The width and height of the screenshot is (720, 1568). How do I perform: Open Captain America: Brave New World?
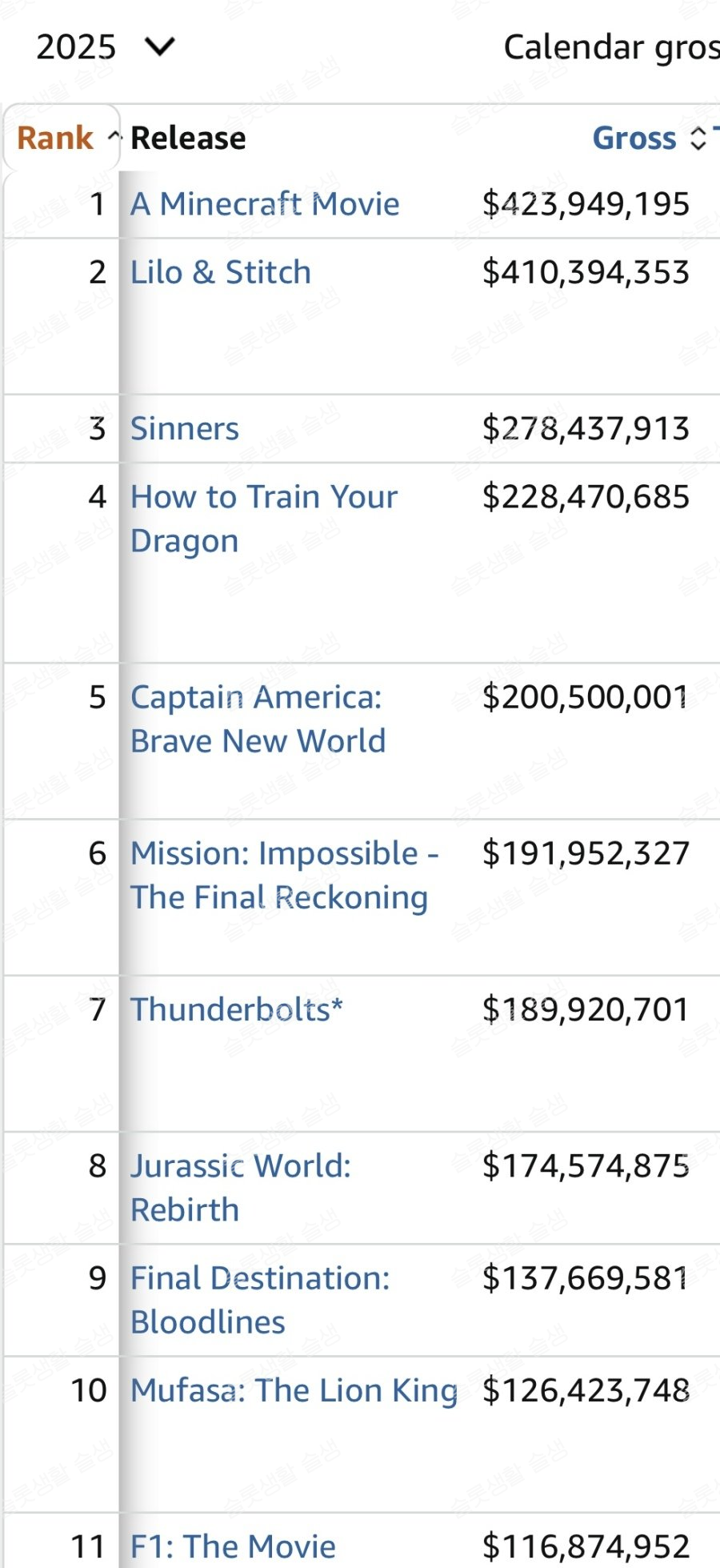coord(258,719)
